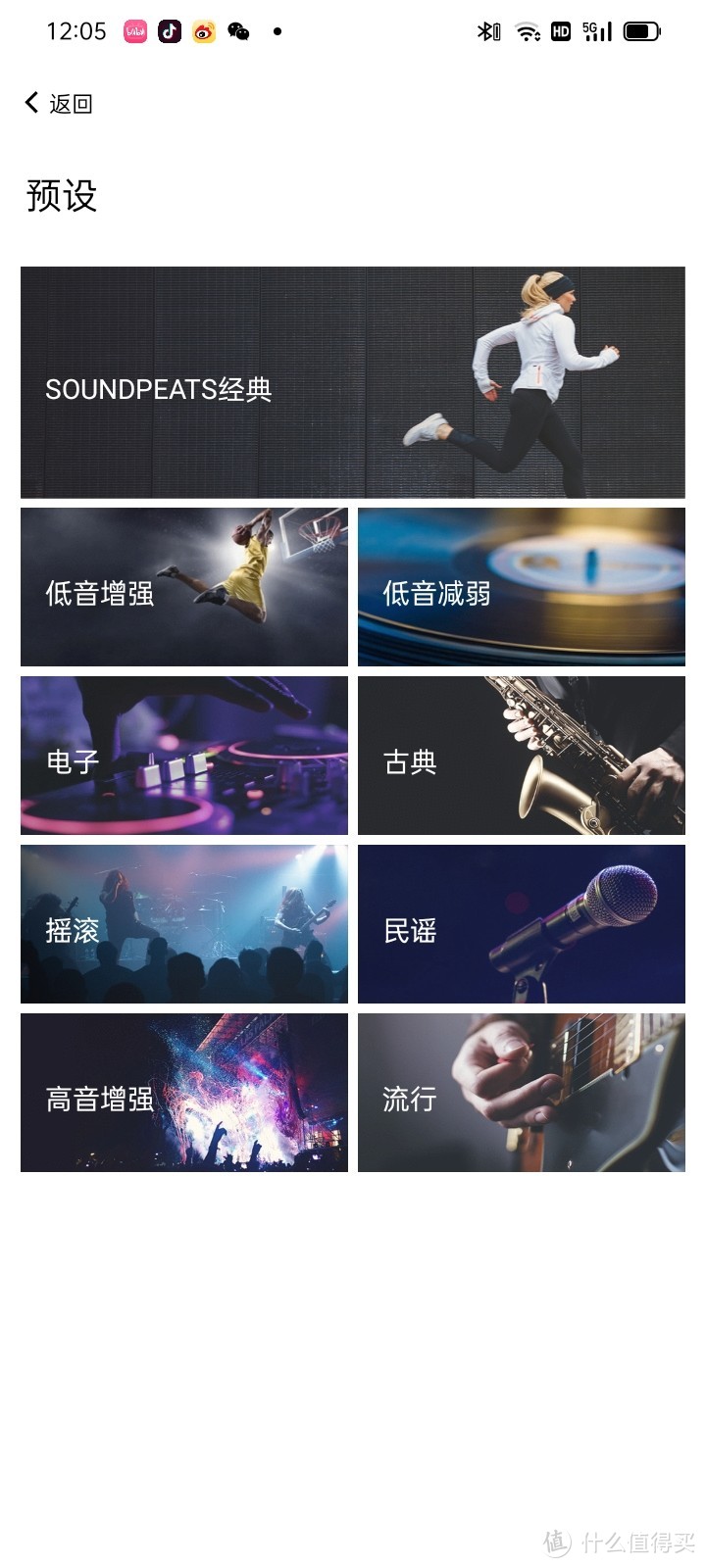This screenshot has width=706, height=1568.
Task: Select the 古典 classical preset
Action: pos(522,756)
